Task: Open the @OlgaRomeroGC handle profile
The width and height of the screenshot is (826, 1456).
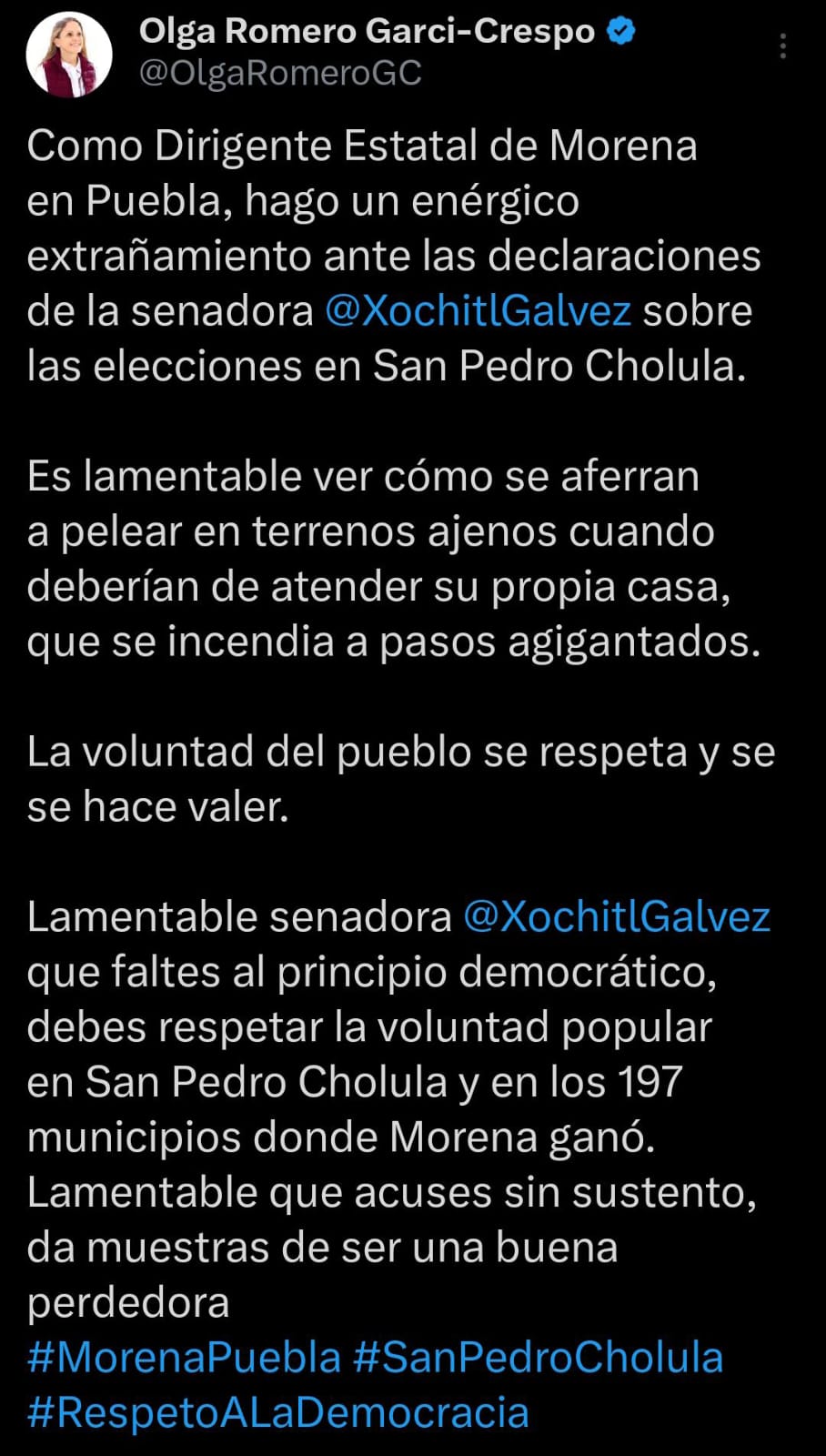Action: coord(280,73)
